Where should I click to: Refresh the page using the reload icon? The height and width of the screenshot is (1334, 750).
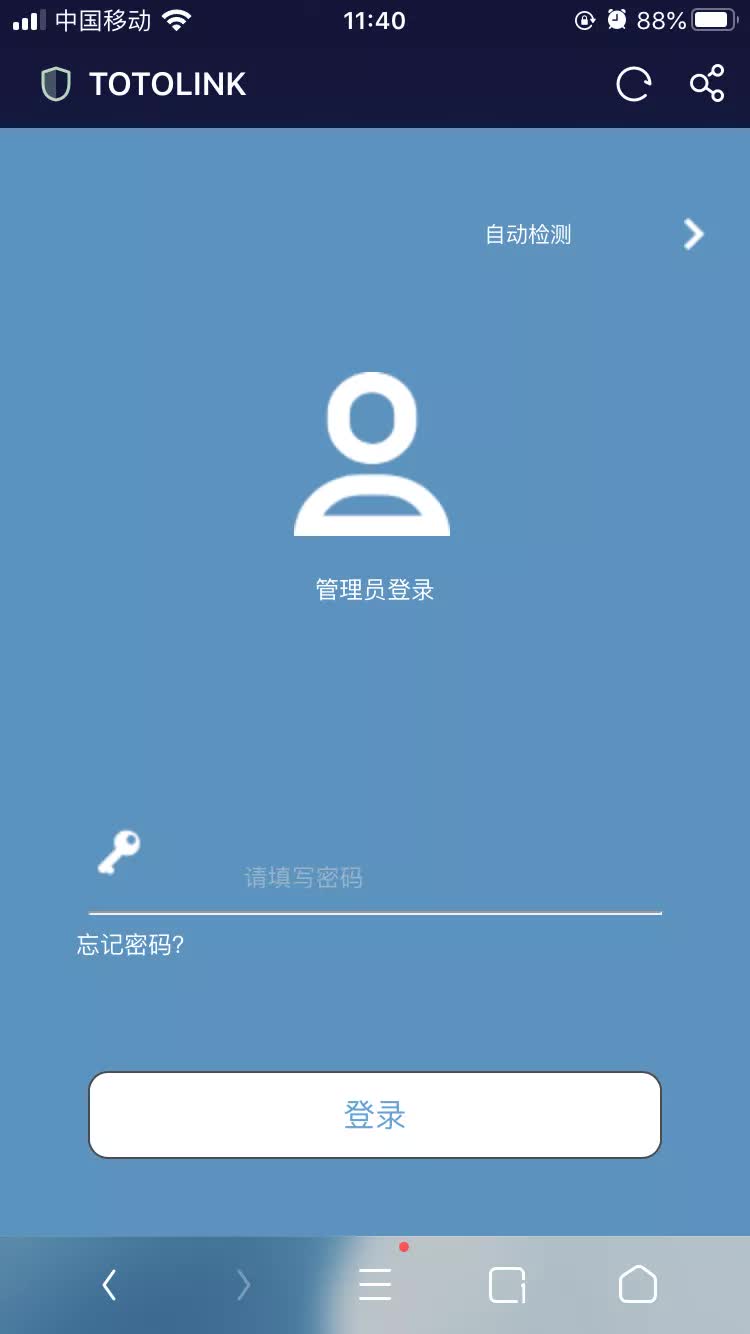pos(634,85)
